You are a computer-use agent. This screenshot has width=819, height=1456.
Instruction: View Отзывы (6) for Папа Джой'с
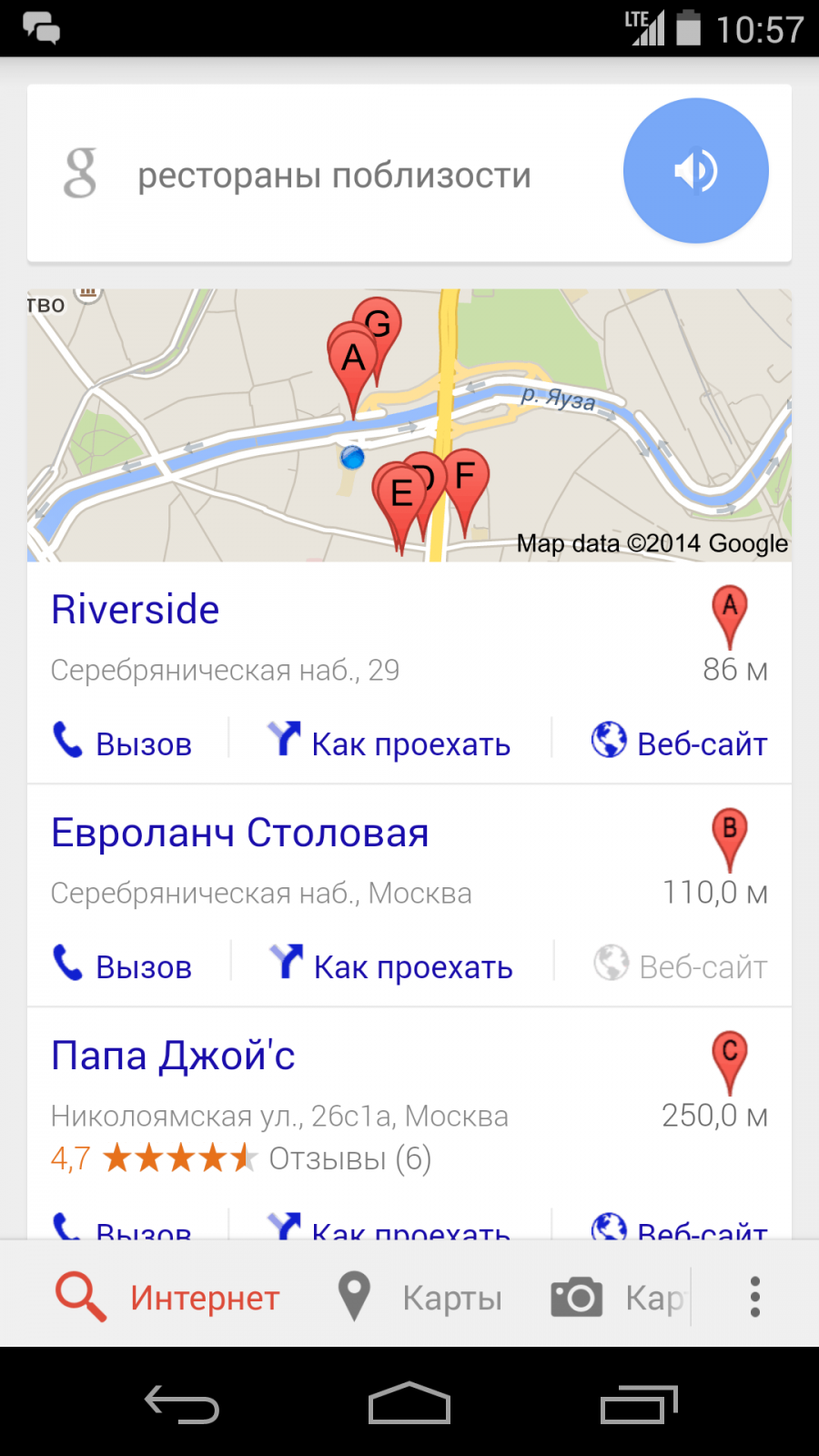pyautogui.click(x=349, y=1158)
